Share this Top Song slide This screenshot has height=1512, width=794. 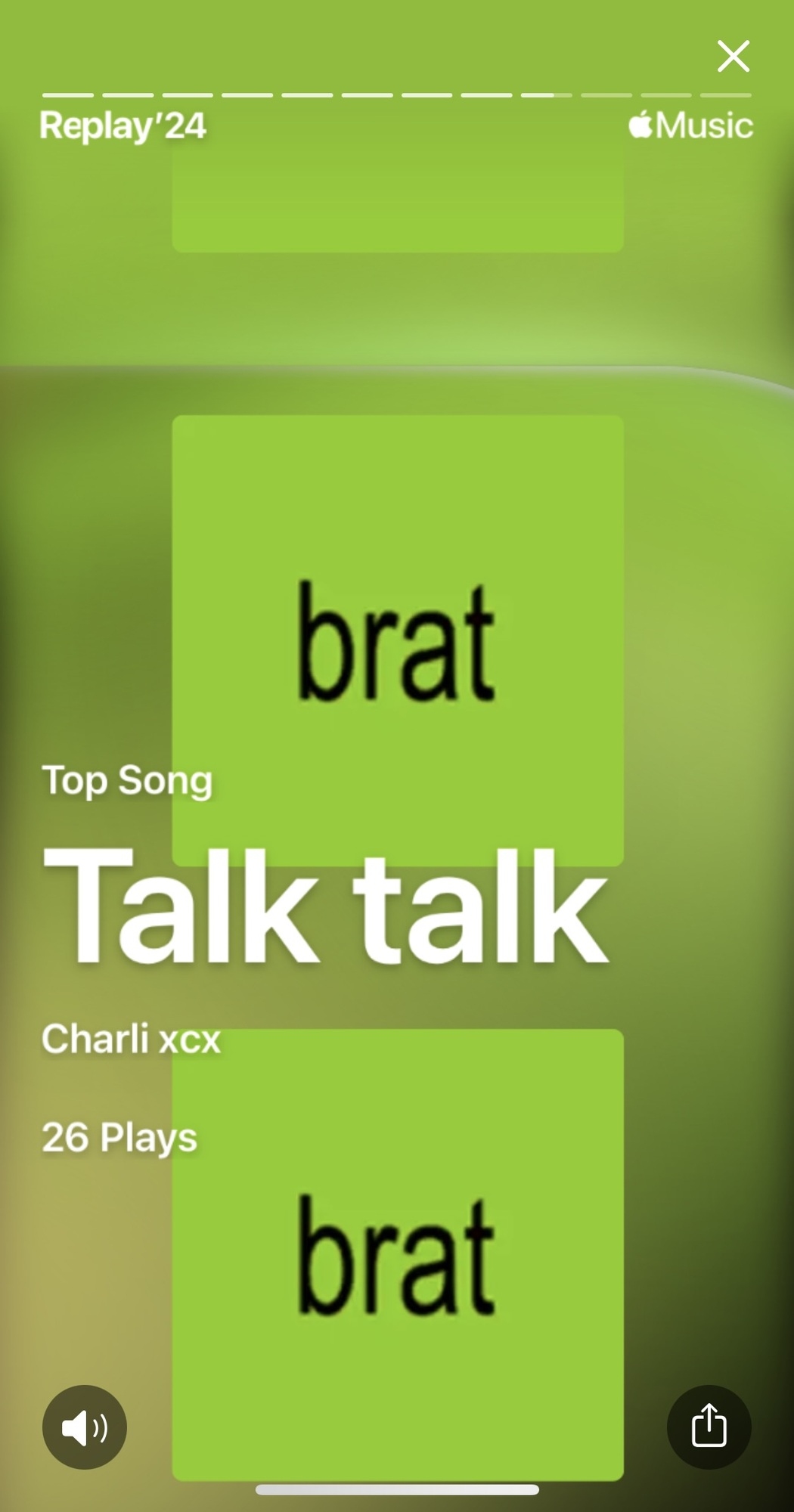tap(709, 1427)
